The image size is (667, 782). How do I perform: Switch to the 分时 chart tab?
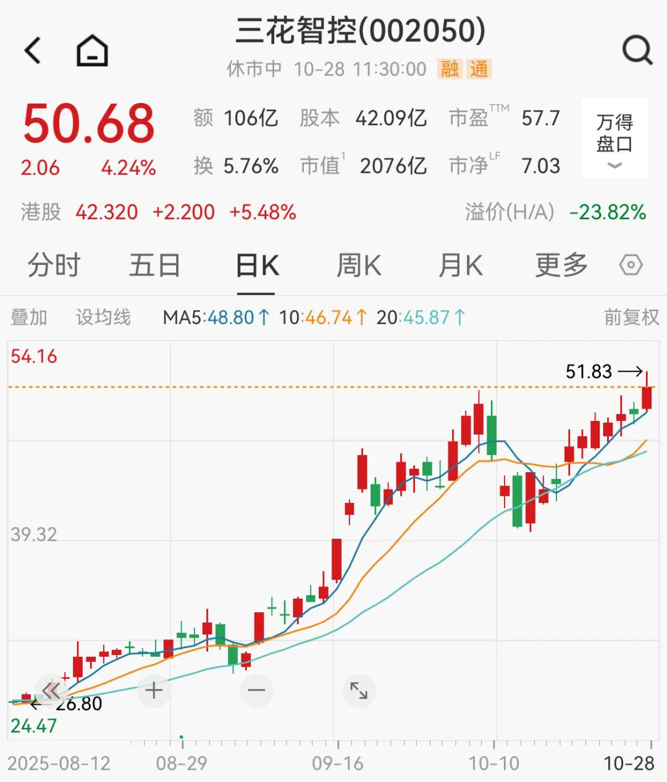(54, 265)
